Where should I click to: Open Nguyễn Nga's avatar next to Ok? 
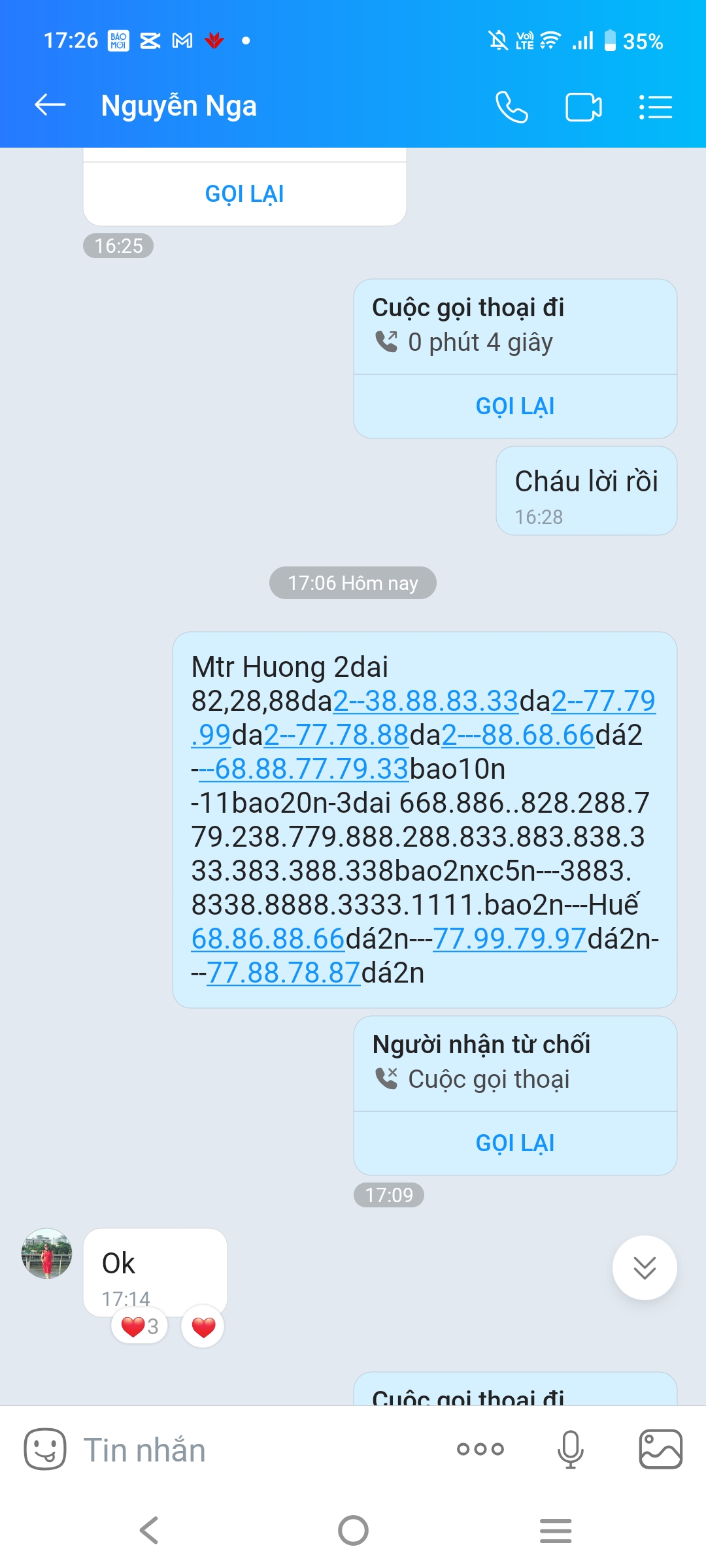click(47, 1253)
